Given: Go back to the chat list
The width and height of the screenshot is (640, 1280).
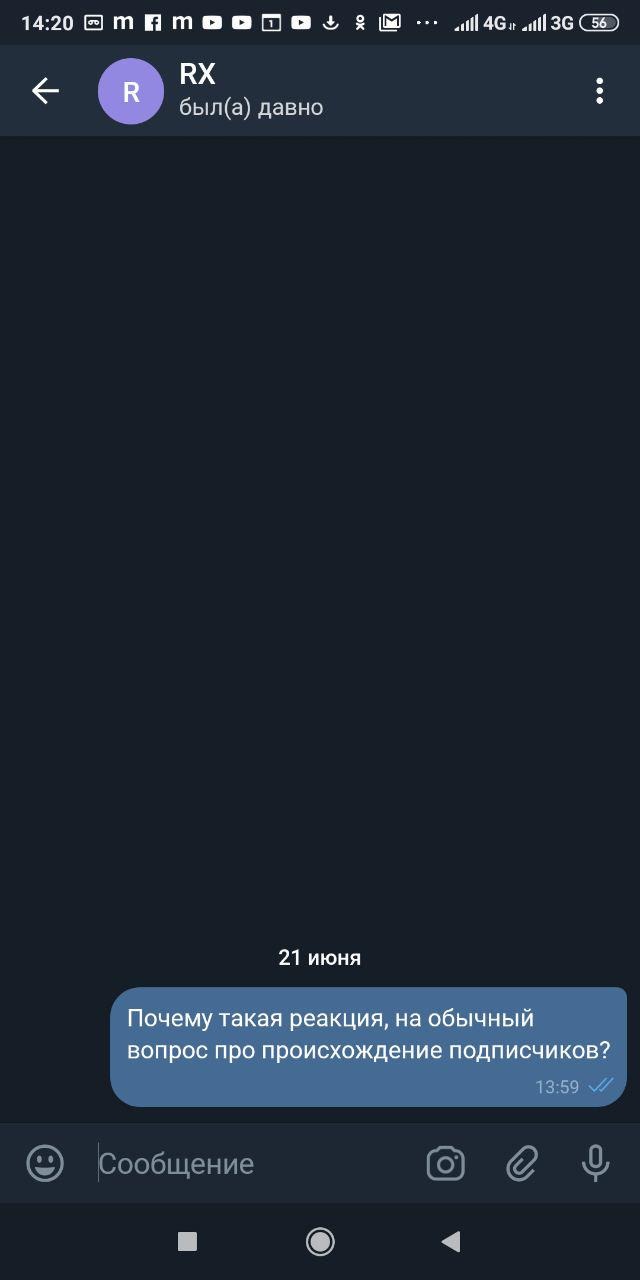Looking at the screenshot, I should (x=45, y=91).
